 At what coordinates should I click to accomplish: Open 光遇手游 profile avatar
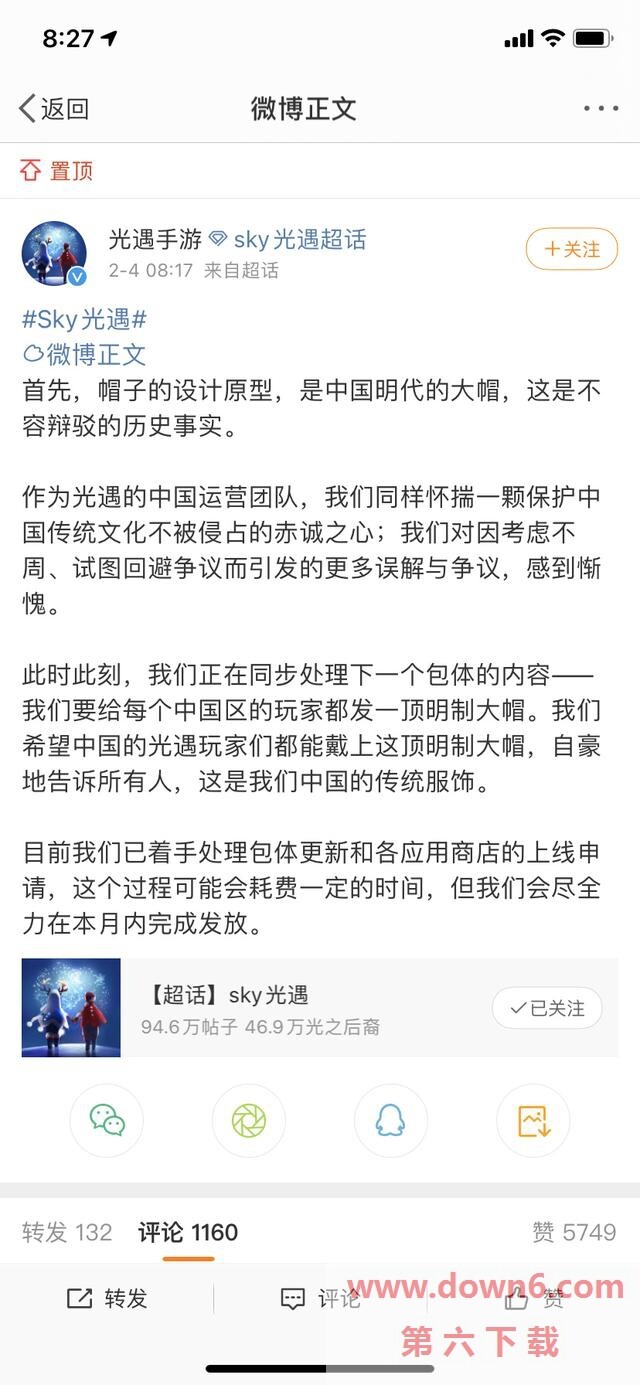point(54,253)
